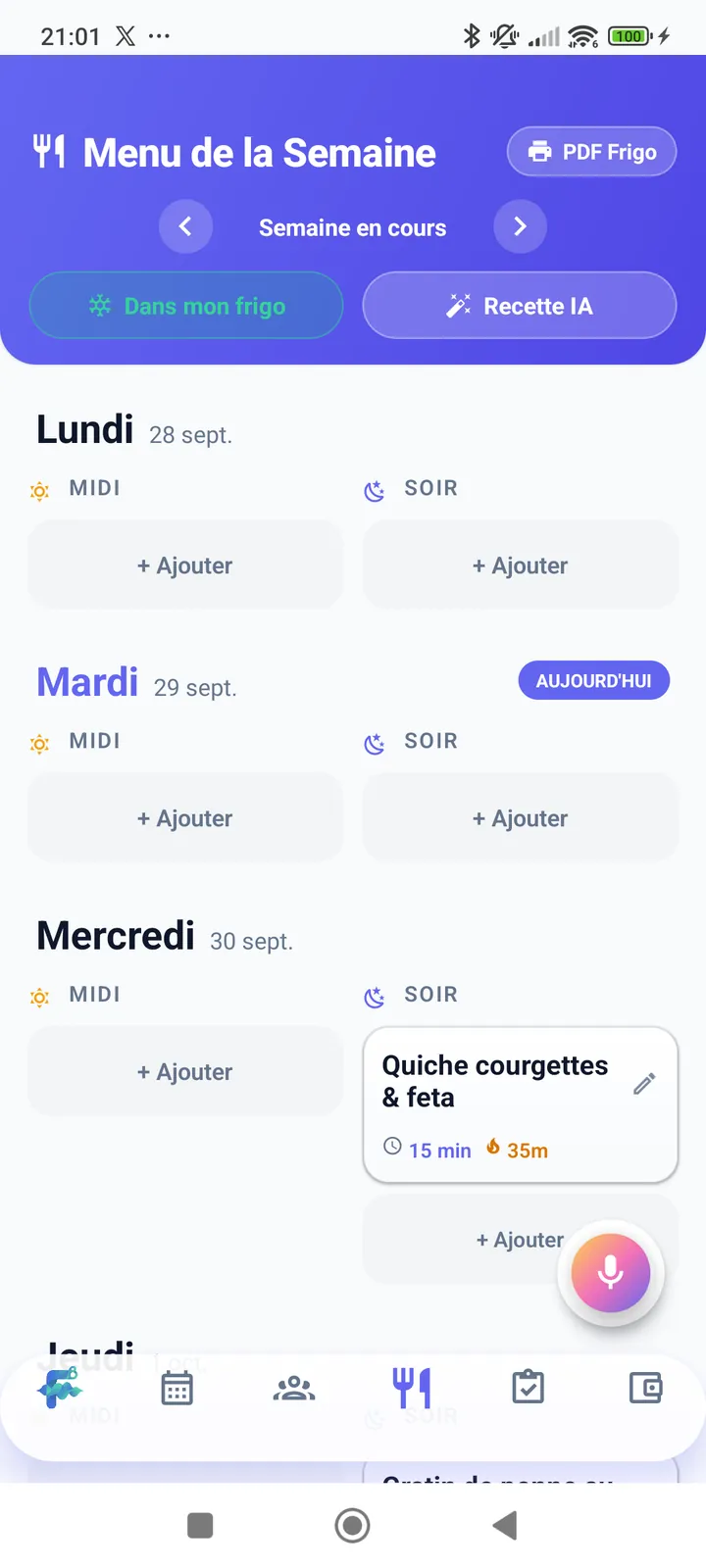The image size is (706, 1568).
Task: Switch to the checklist tasks tab
Action: pyautogui.click(x=529, y=1388)
